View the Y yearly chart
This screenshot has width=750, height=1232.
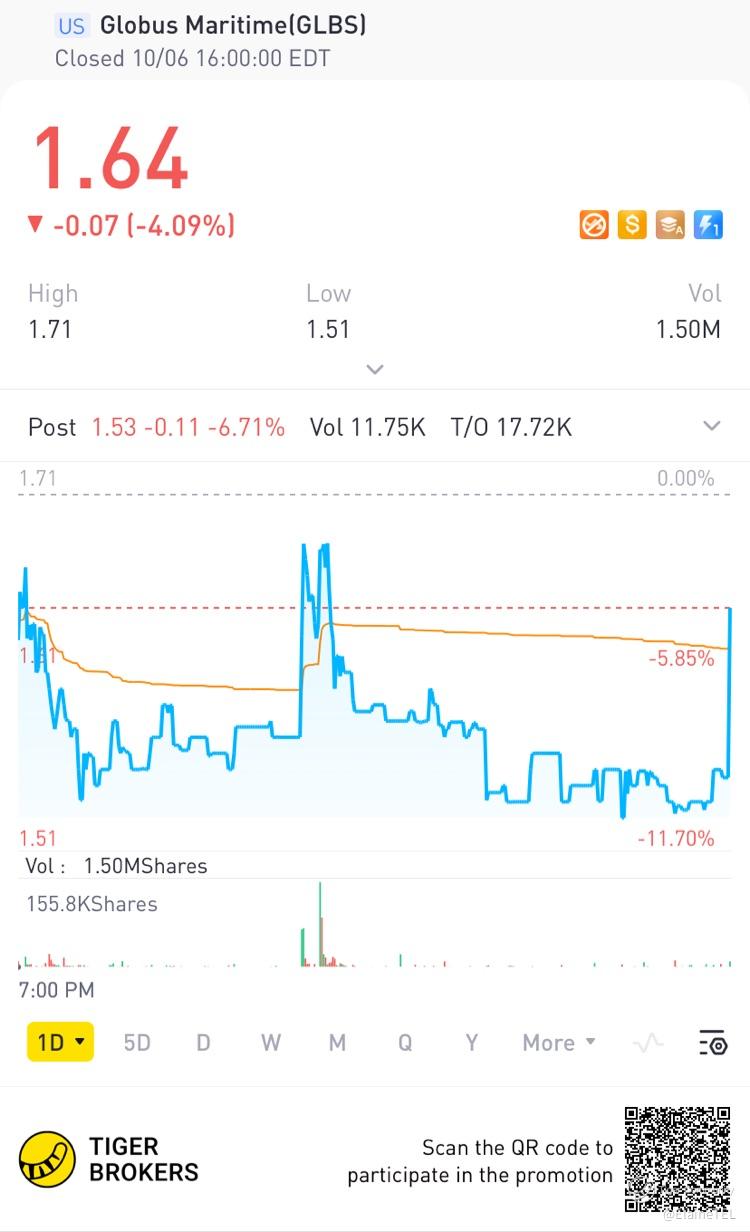coord(471,1042)
